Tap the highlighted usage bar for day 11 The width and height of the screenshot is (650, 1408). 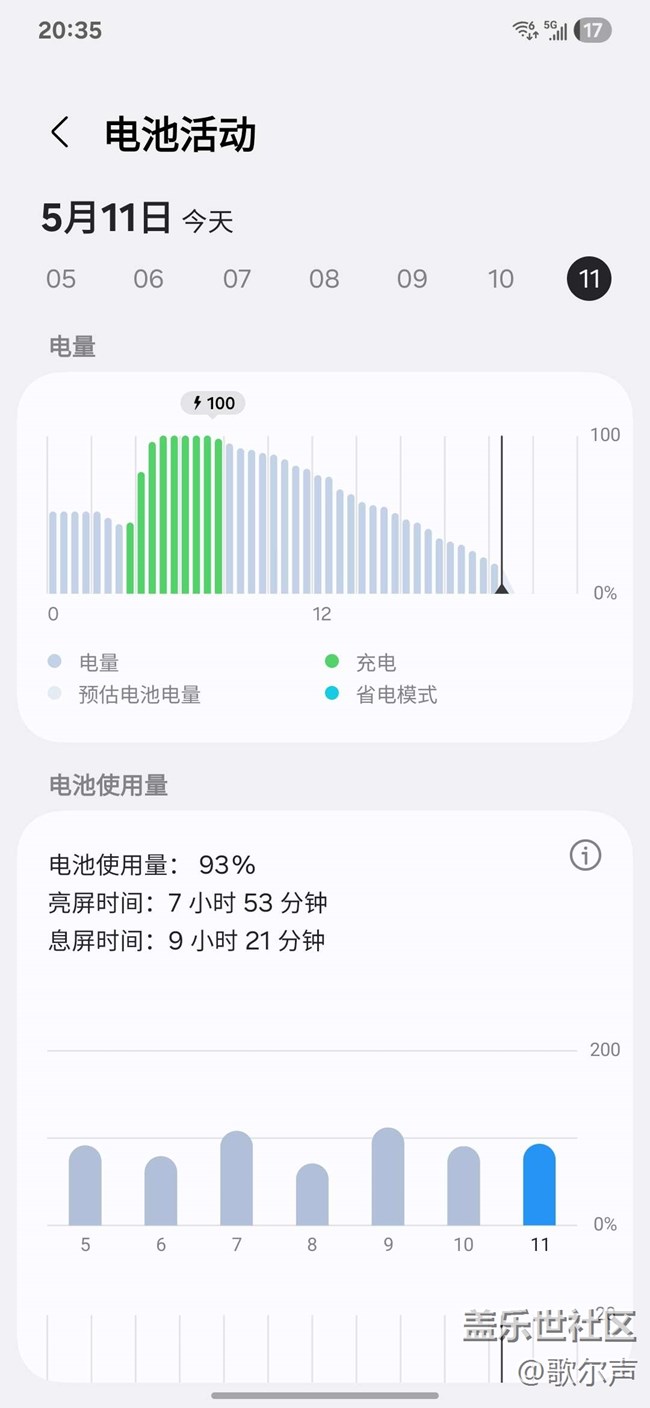pos(539,1185)
